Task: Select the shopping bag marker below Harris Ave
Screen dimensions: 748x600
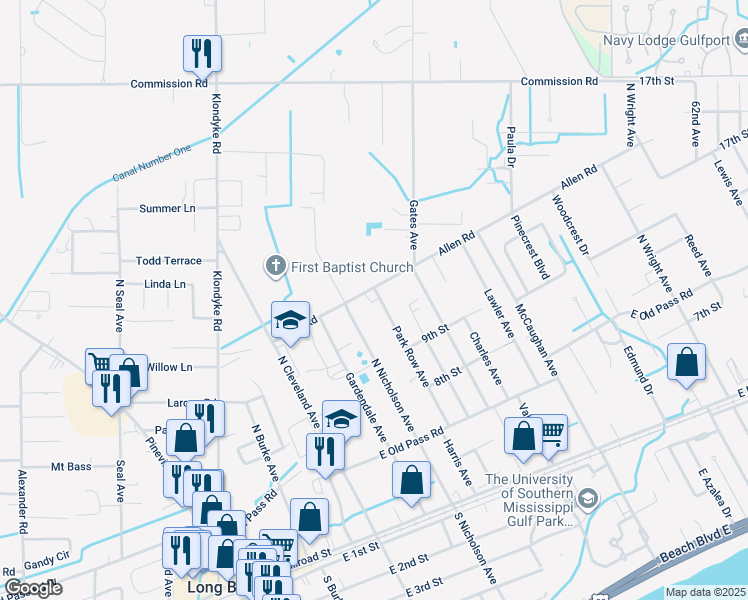Action: tap(411, 480)
